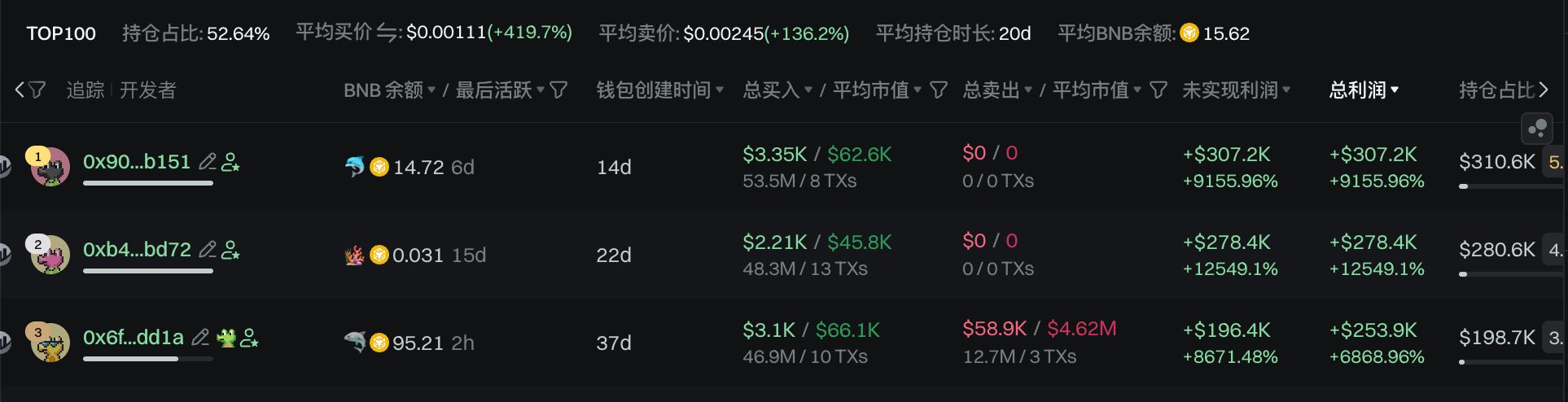Follow wallet 0x90...b151
The width and height of the screenshot is (1568, 402).
231,162
